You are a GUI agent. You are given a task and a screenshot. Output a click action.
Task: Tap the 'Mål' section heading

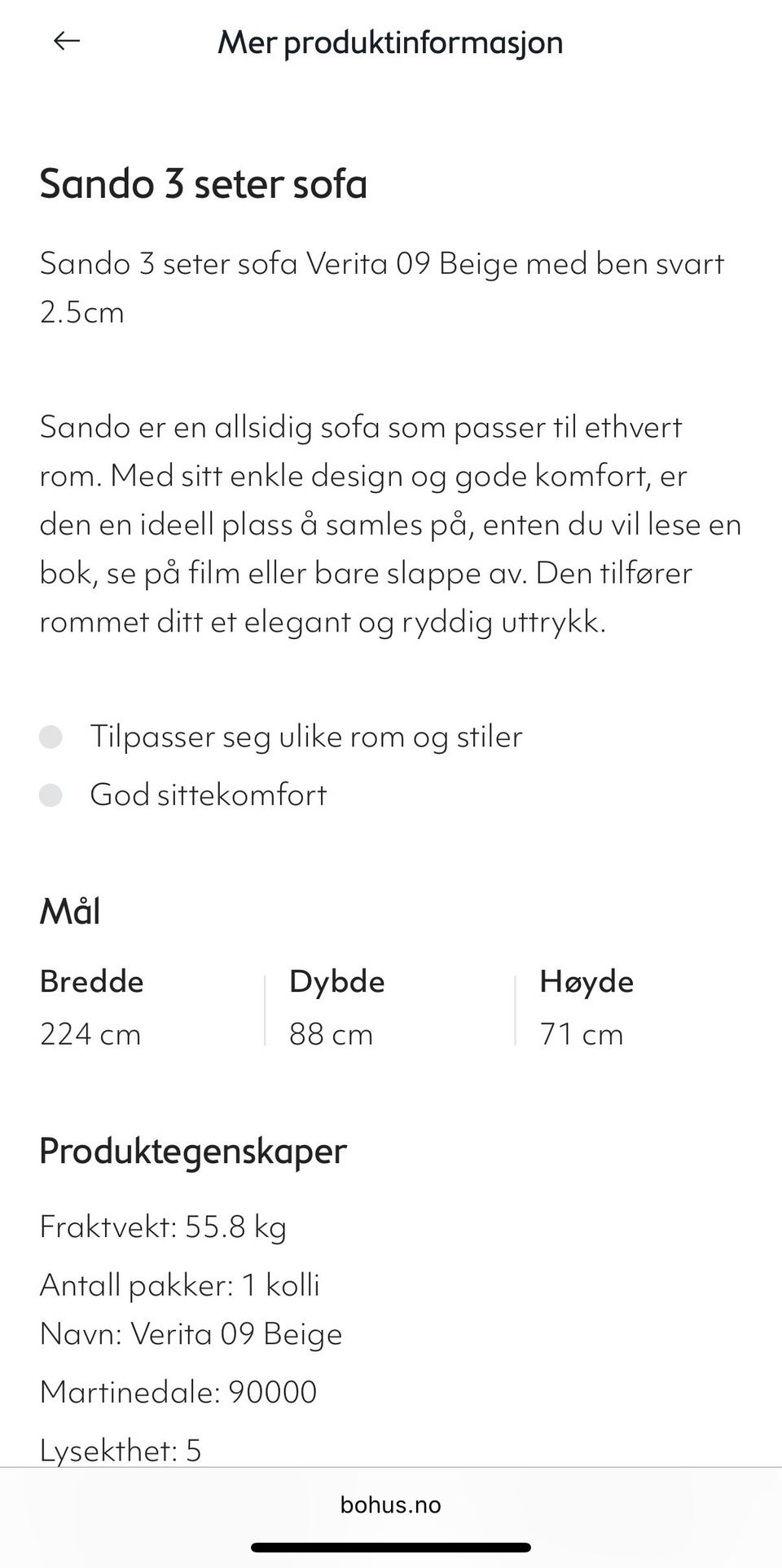pos(68,910)
